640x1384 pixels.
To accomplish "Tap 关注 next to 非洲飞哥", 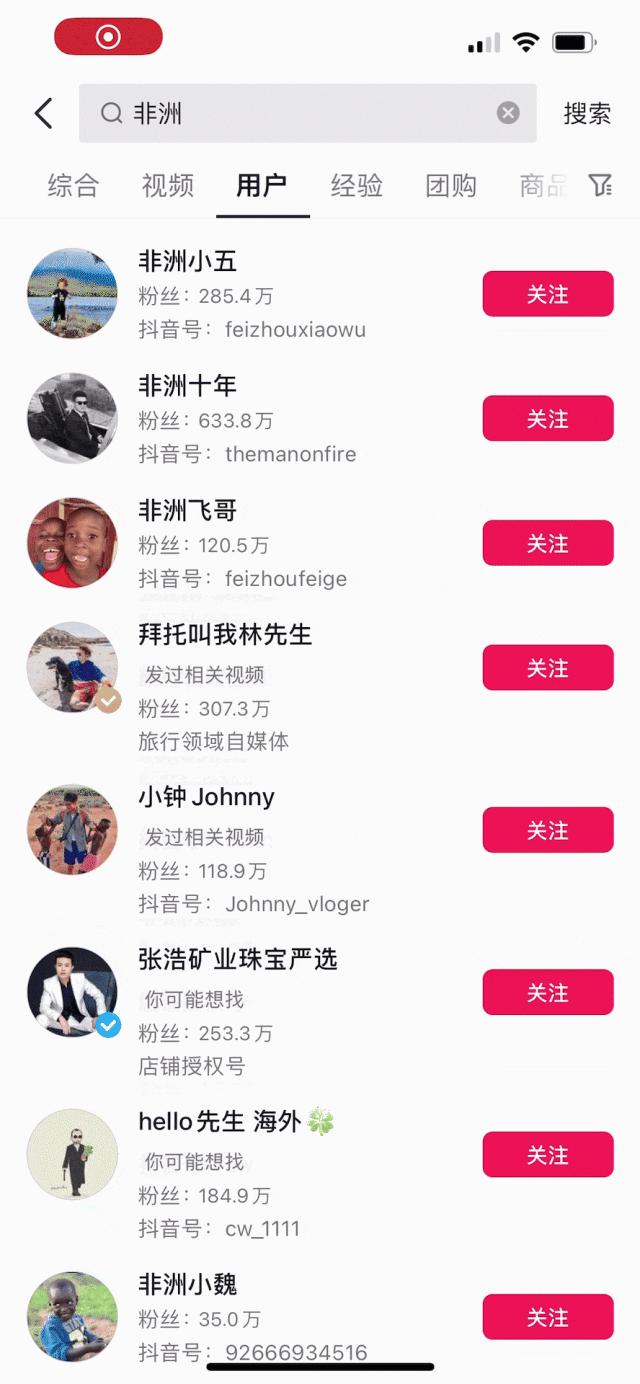I will tap(547, 543).
